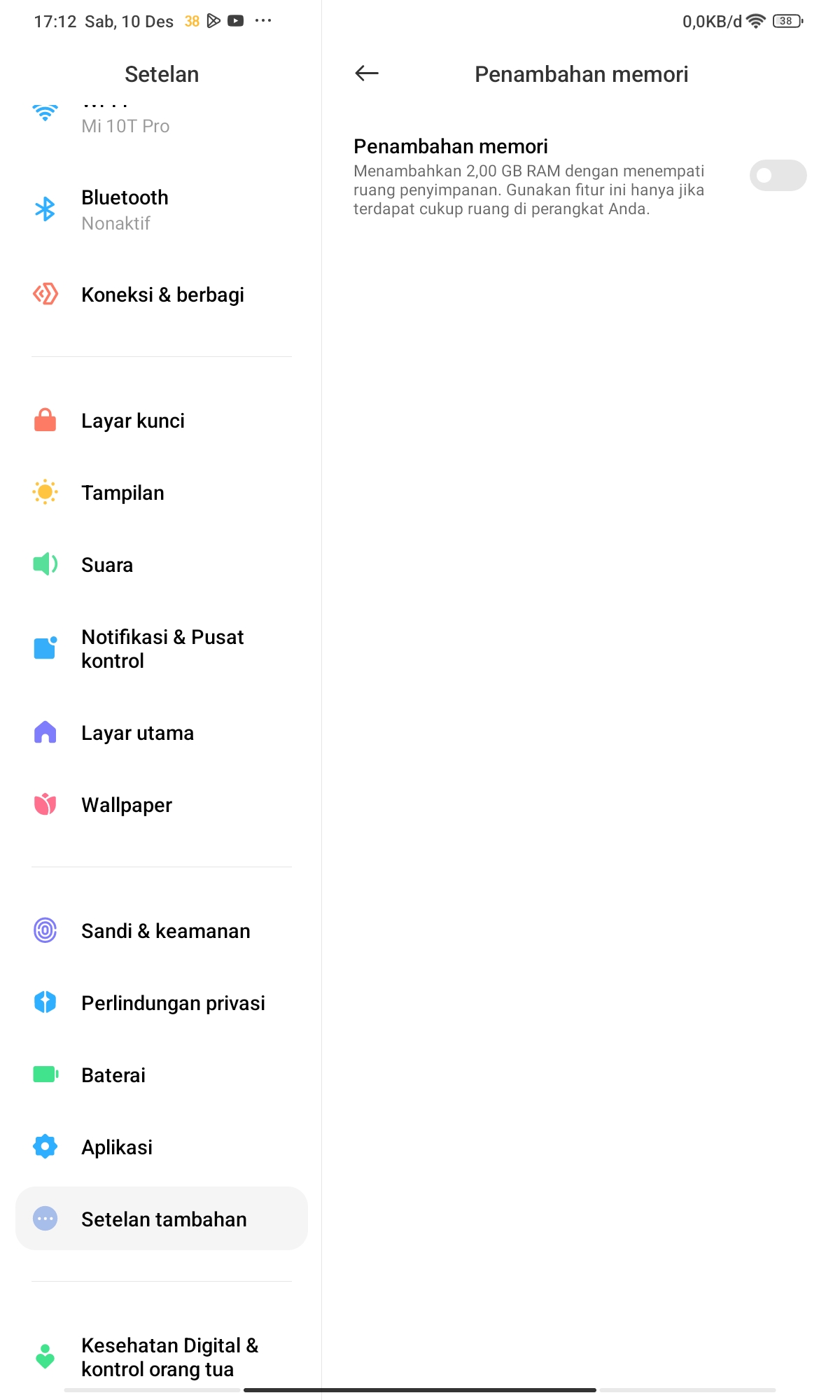Open Notifikasi & Pusat kontrol
840x1400 pixels.
(x=162, y=649)
